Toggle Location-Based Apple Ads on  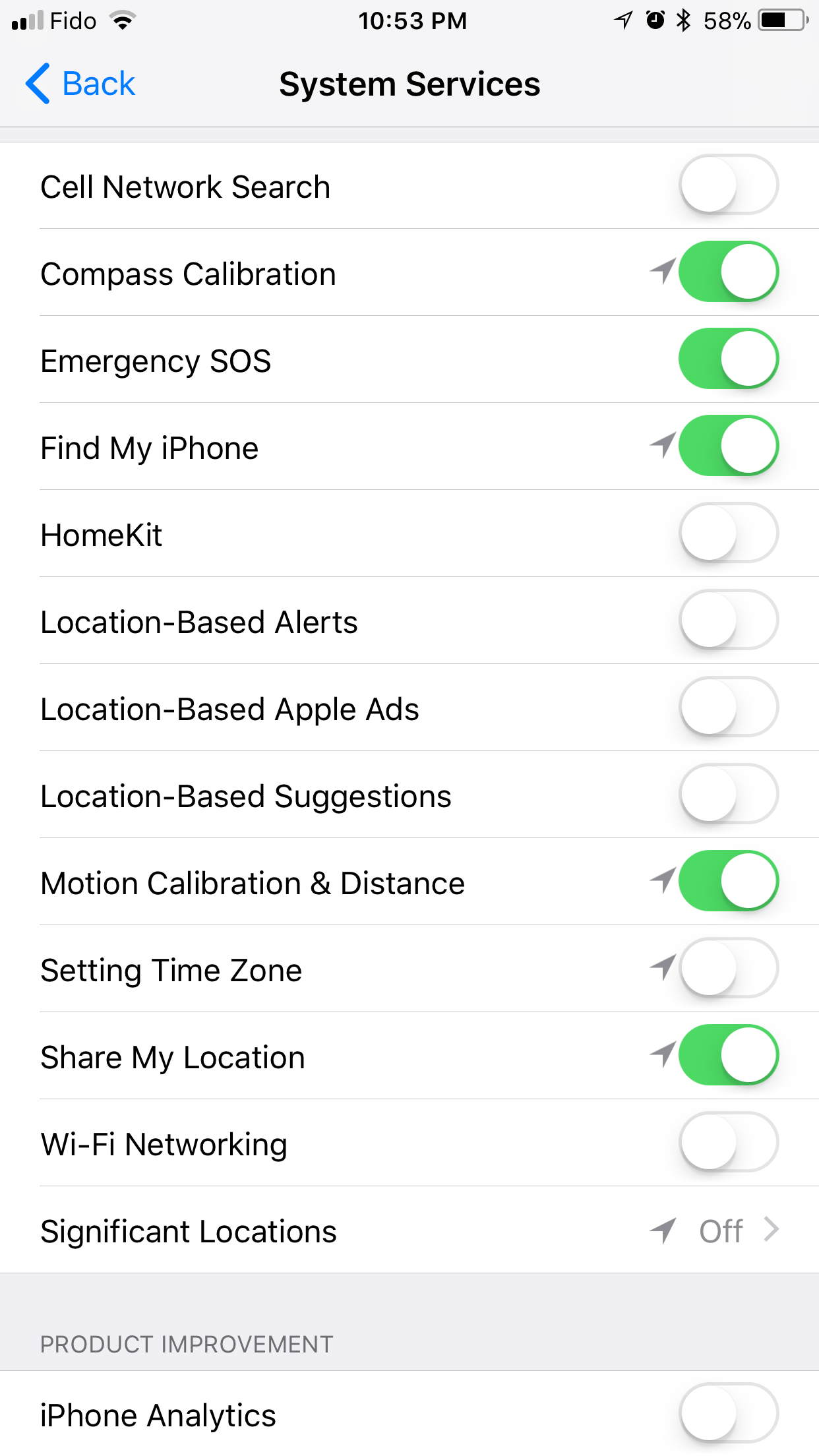tap(729, 708)
